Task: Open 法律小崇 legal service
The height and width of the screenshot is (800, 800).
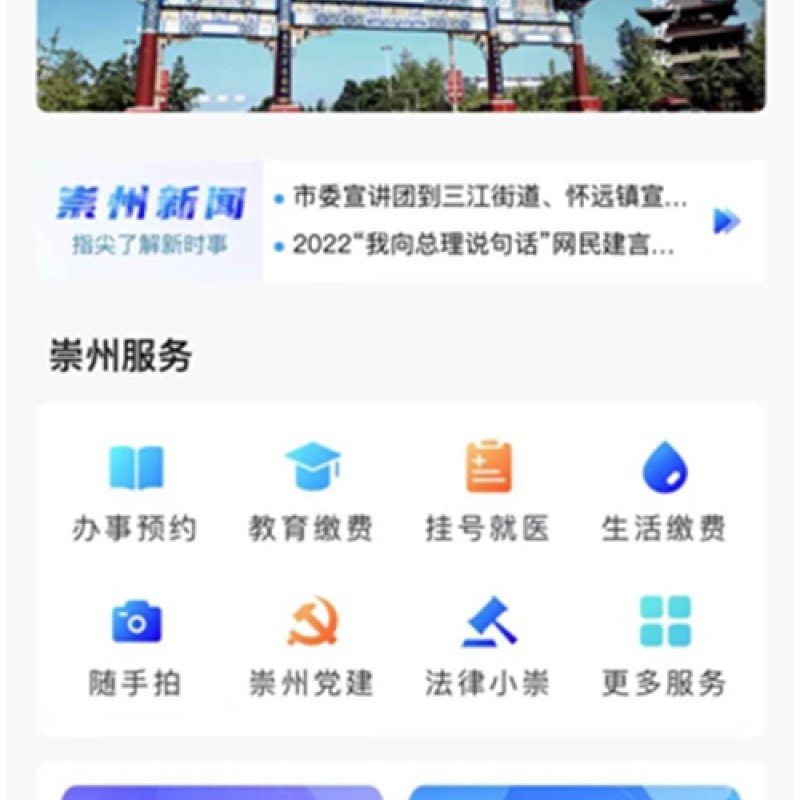Action: coord(488,647)
